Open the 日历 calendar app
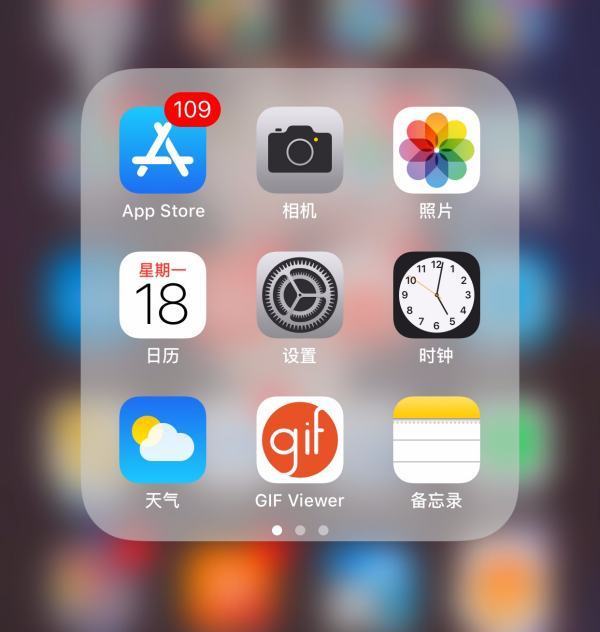The height and width of the screenshot is (632, 600). (x=163, y=295)
